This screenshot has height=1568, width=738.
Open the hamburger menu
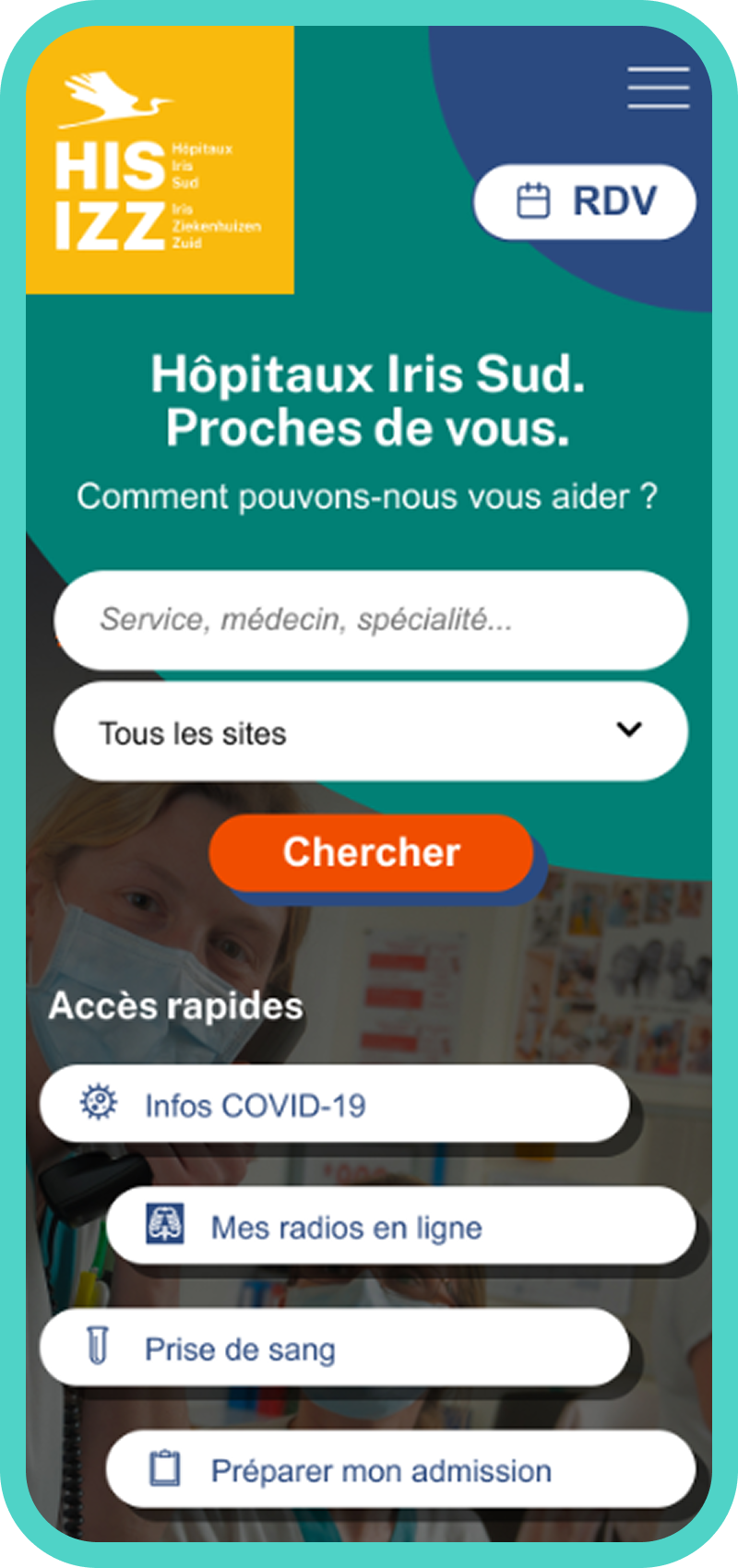(658, 88)
